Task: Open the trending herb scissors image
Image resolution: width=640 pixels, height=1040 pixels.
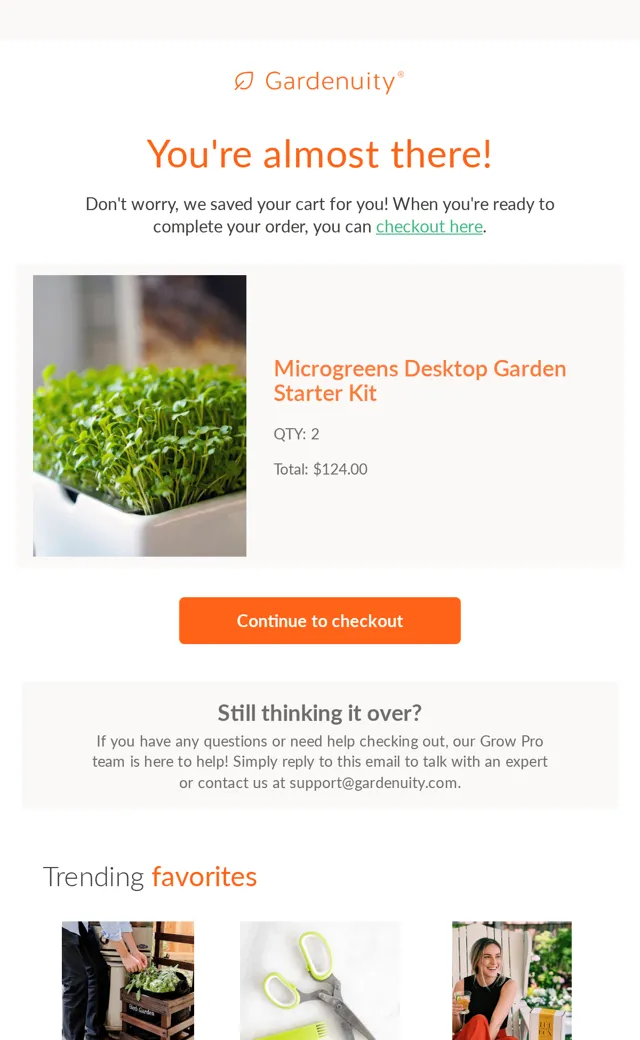Action: pos(320,980)
